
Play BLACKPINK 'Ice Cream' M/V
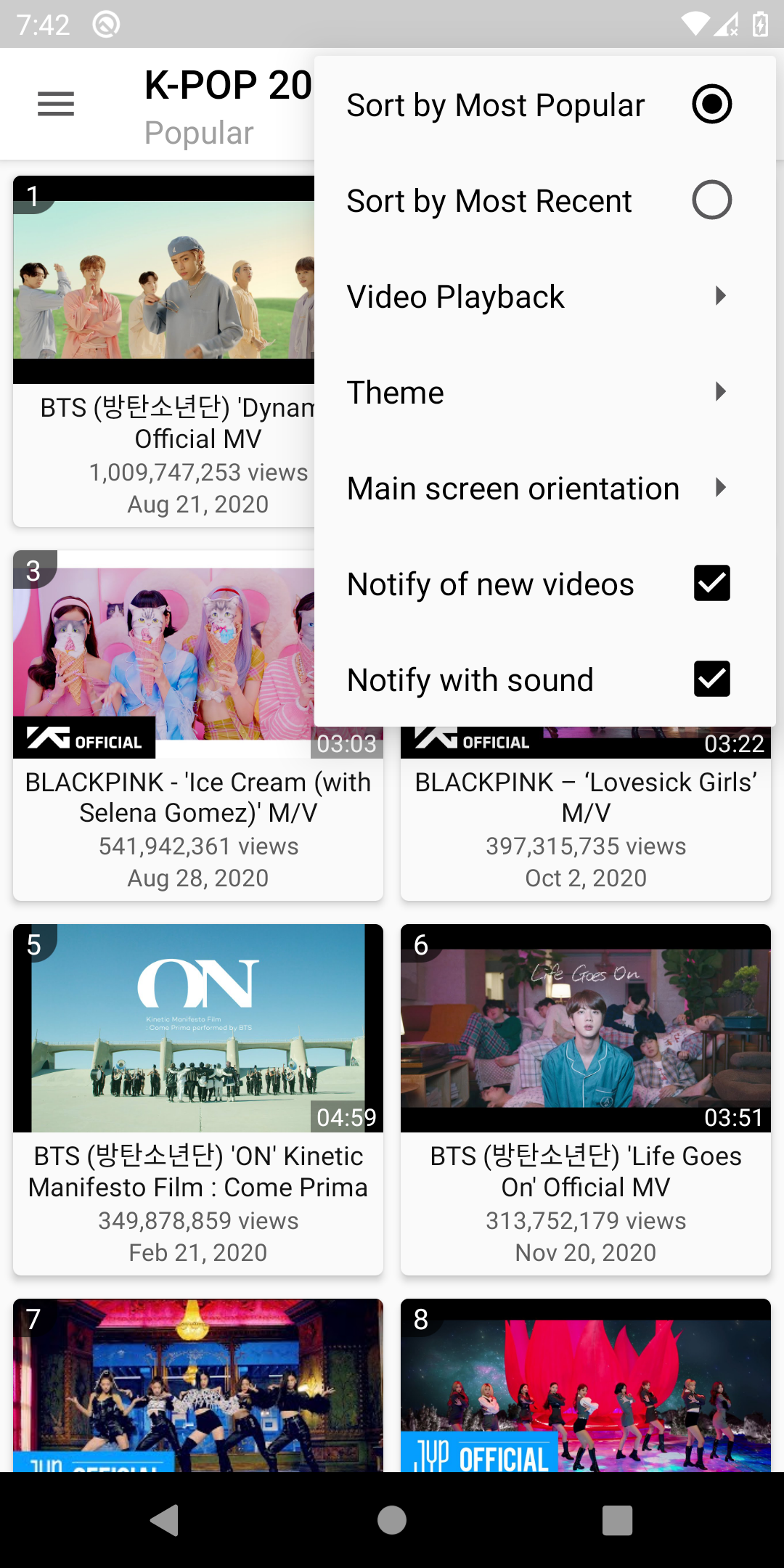coord(197,653)
